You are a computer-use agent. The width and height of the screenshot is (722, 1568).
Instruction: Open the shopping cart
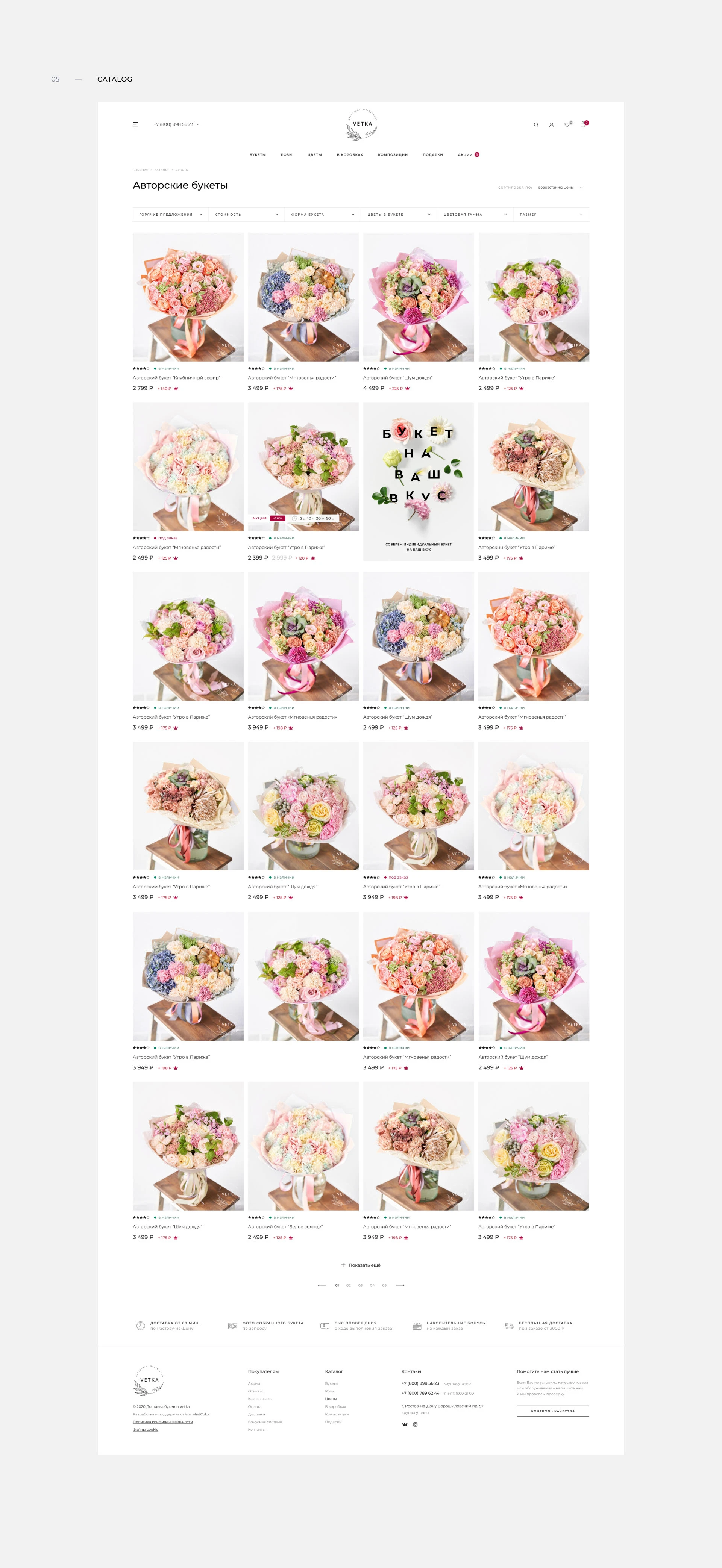point(582,125)
